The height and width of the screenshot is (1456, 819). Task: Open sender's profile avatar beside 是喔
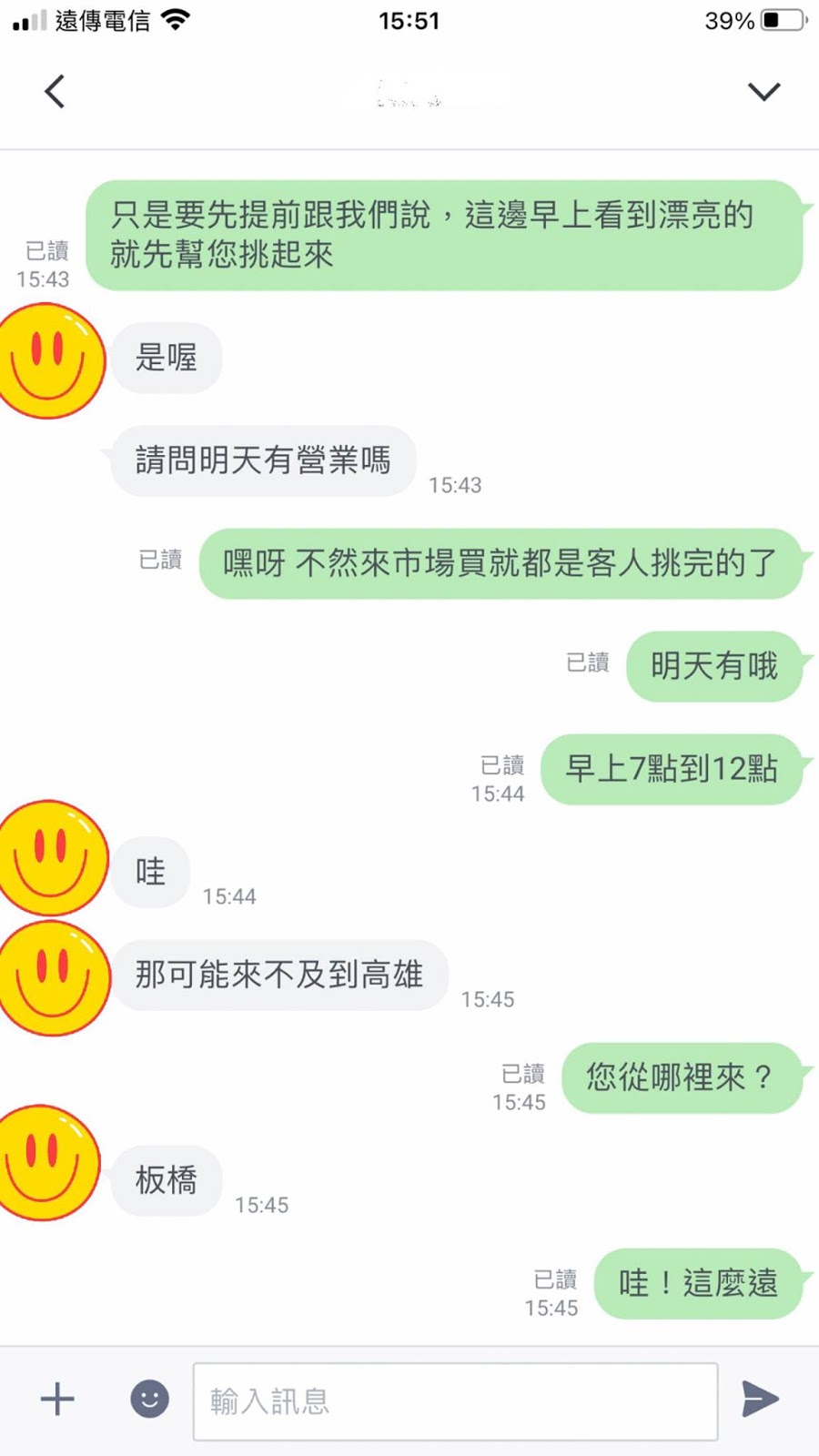(x=50, y=361)
